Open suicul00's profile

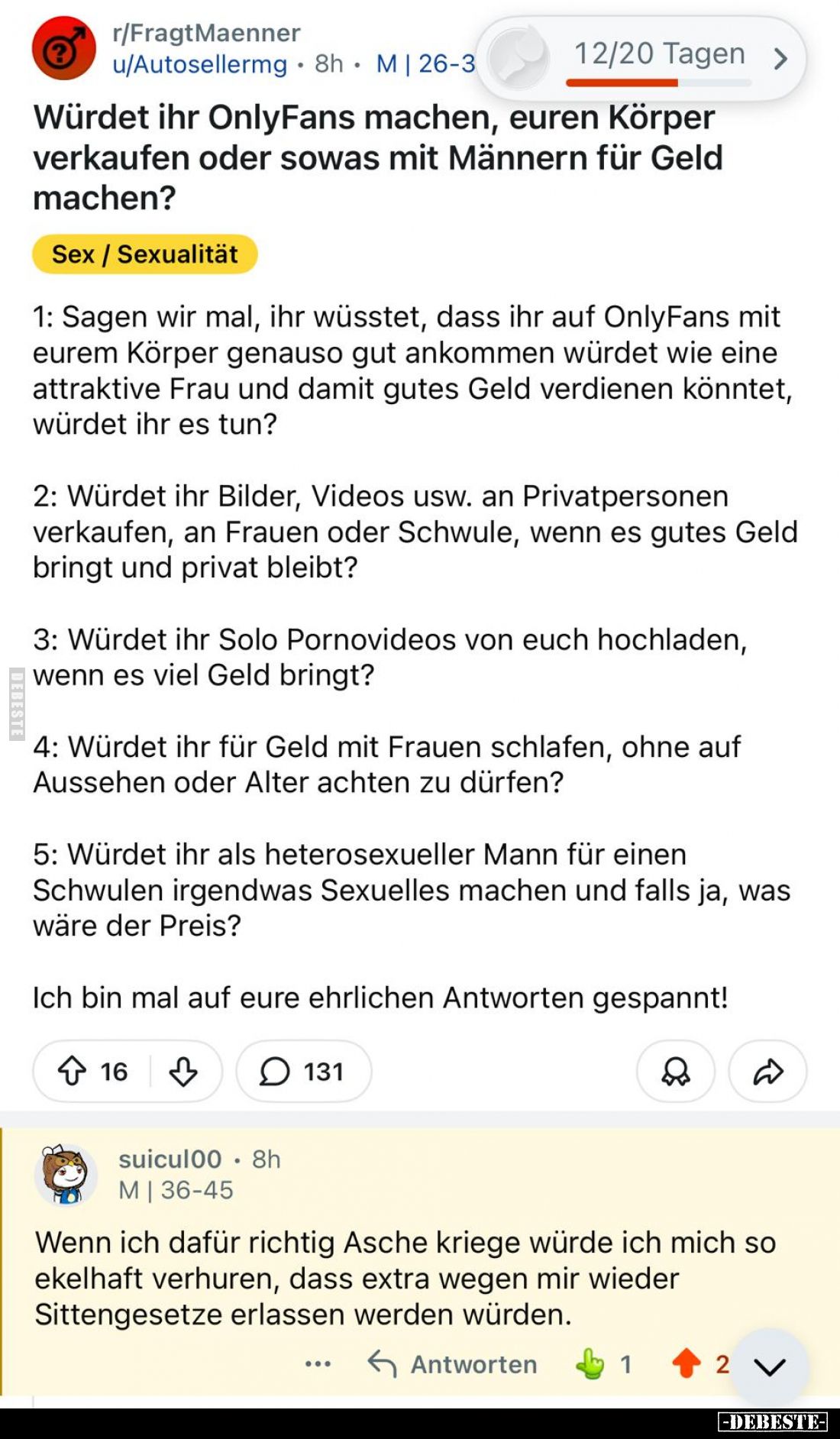point(170,1159)
